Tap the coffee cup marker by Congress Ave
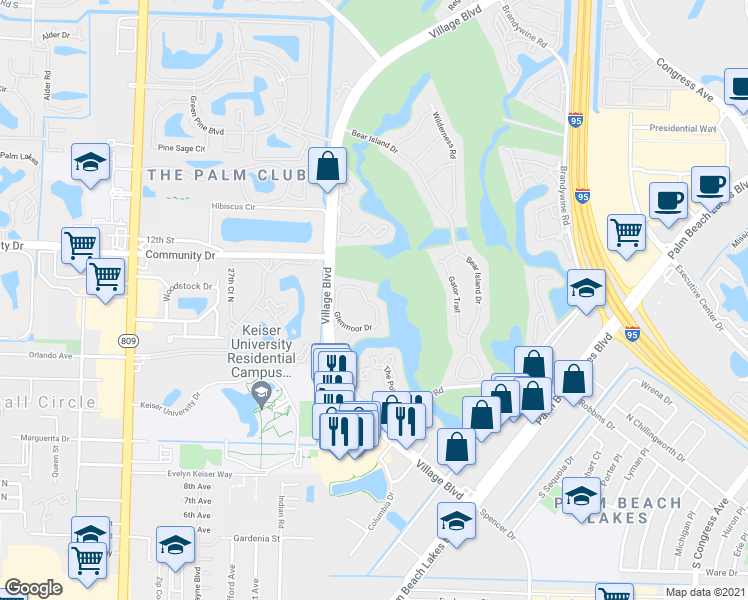The height and width of the screenshot is (600, 748). (x=738, y=91)
